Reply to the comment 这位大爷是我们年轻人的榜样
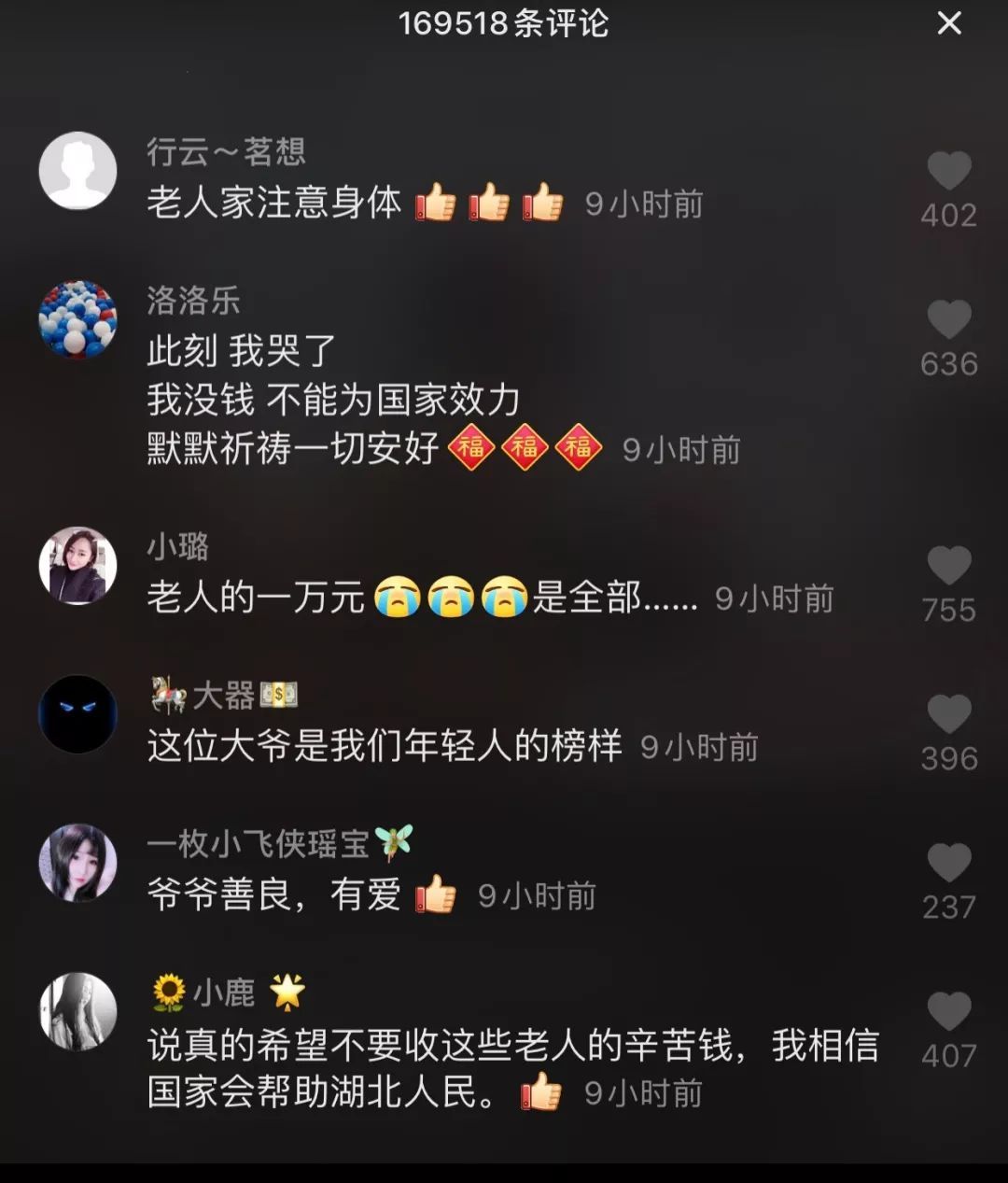This screenshot has height=1183, width=1008. pos(384,746)
